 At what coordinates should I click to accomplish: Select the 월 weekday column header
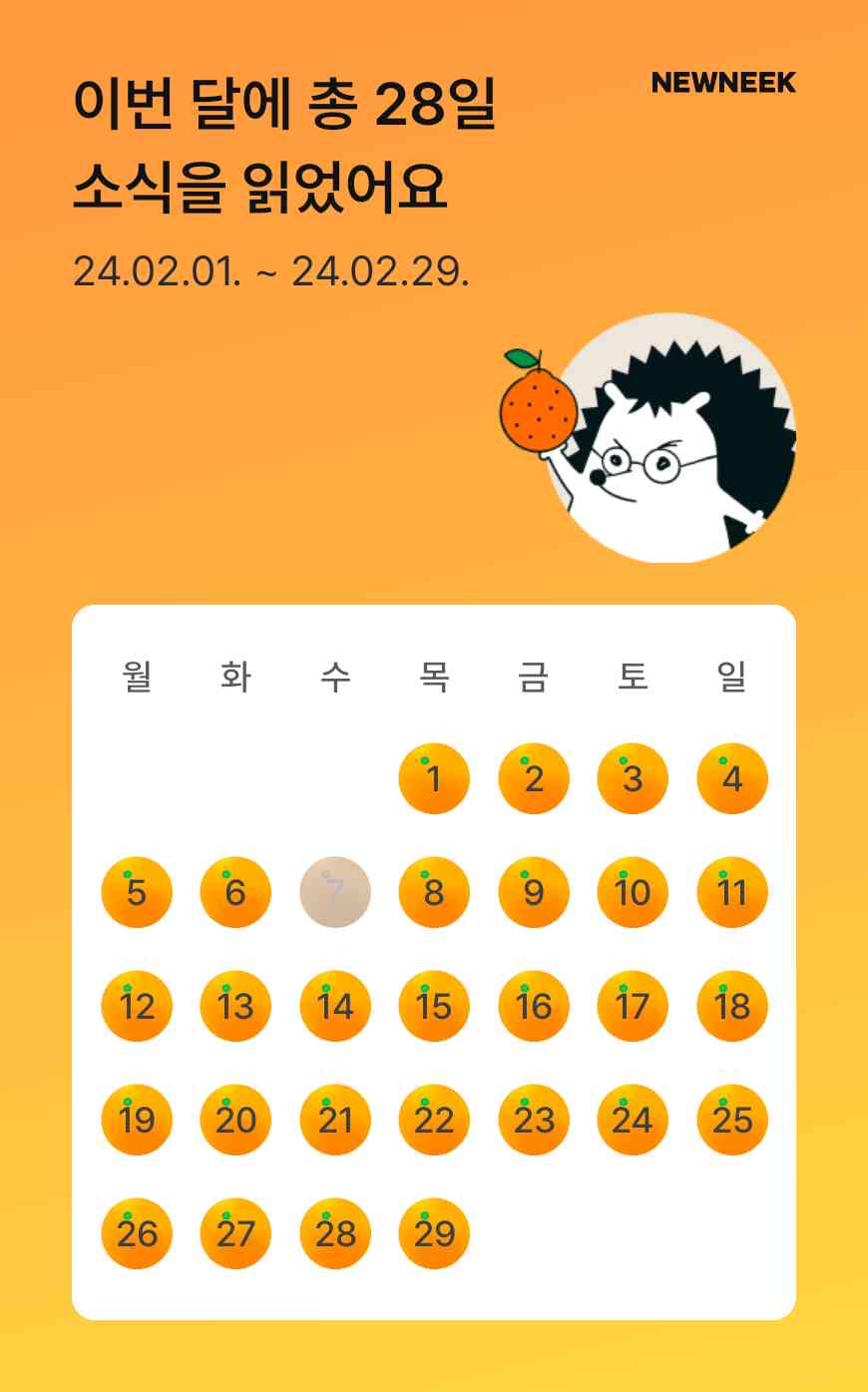pyautogui.click(x=137, y=677)
